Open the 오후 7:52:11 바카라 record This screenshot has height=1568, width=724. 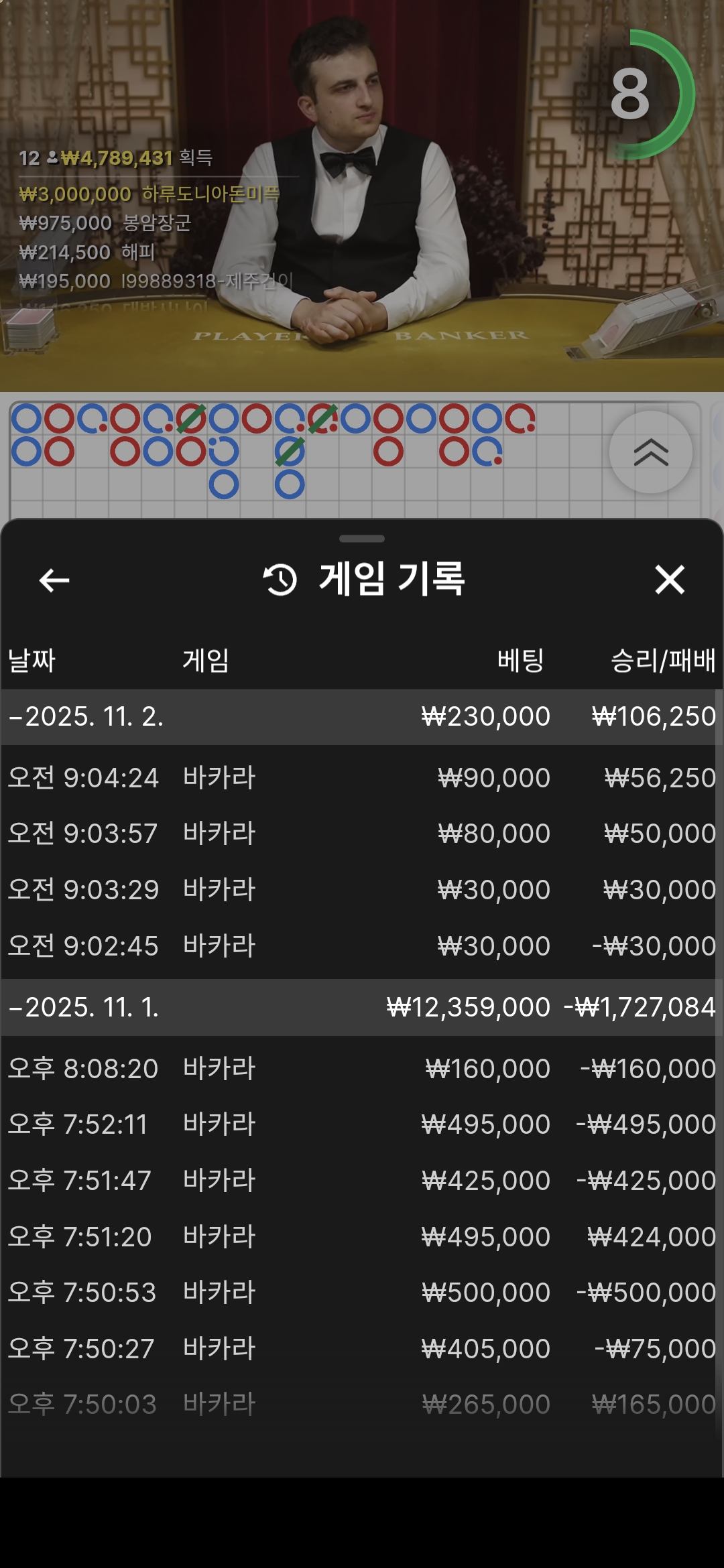[362, 1124]
